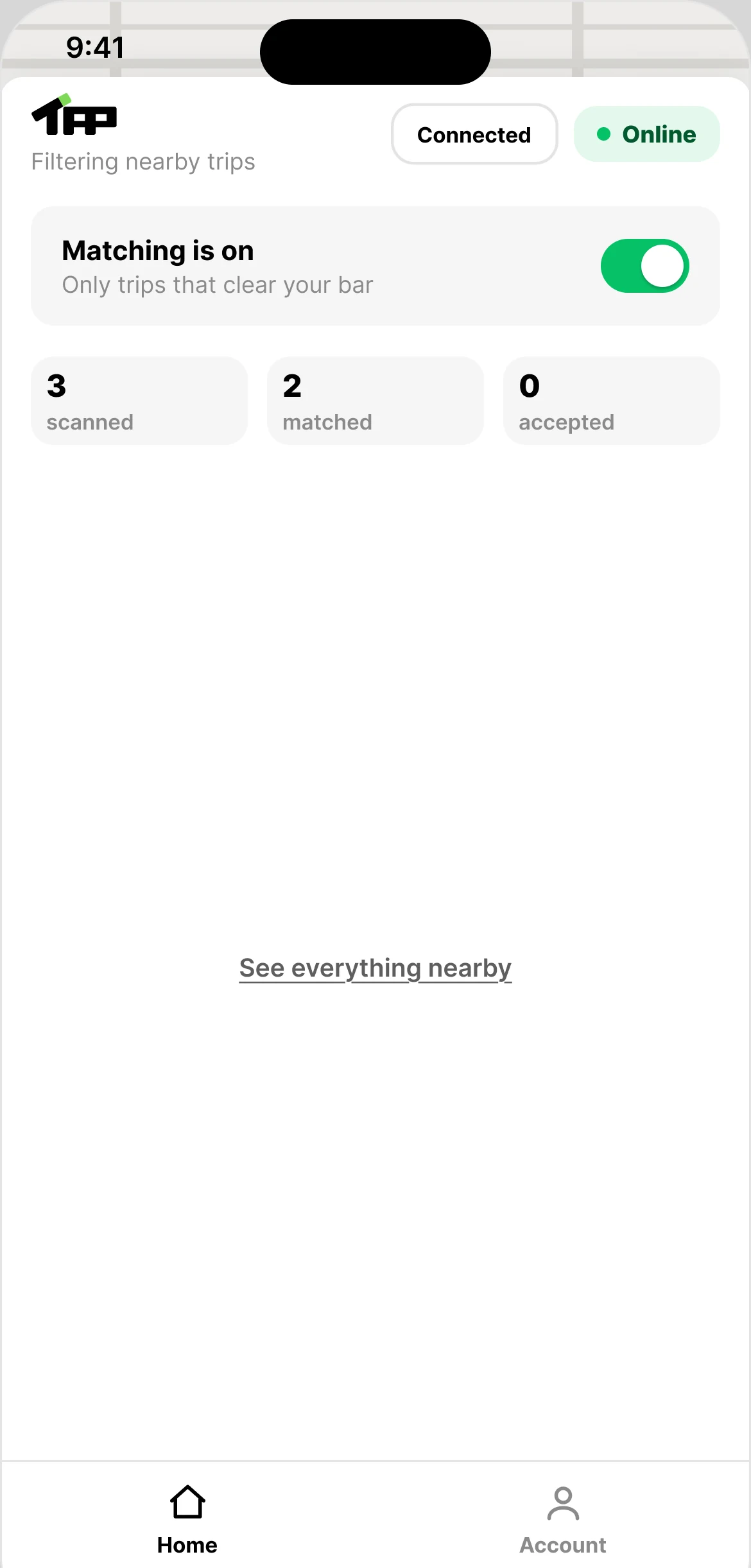The height and width of the screenshot is (1568, 751).
Task: Tap the Online status chip
Action: click(646, 134)
